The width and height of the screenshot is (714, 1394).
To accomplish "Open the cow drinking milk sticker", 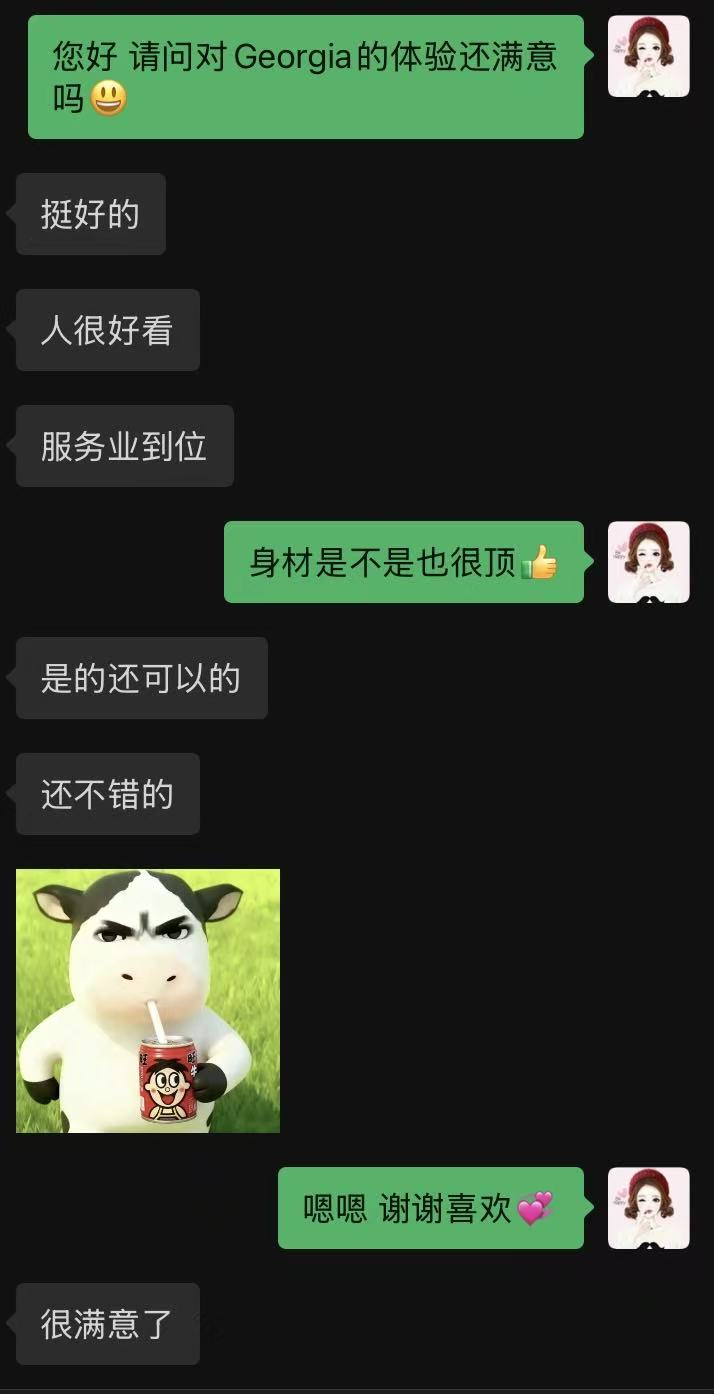I will tap(148, 1000).
